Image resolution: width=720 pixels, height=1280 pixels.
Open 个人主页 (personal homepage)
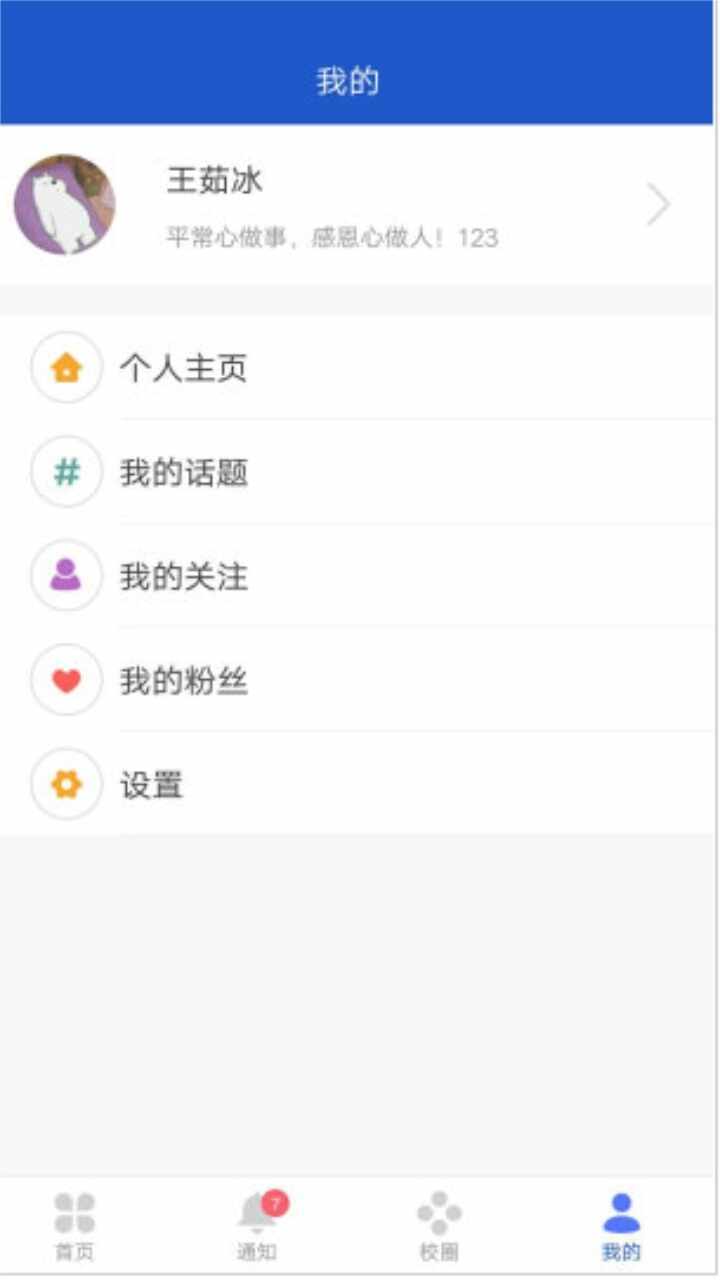357,368
